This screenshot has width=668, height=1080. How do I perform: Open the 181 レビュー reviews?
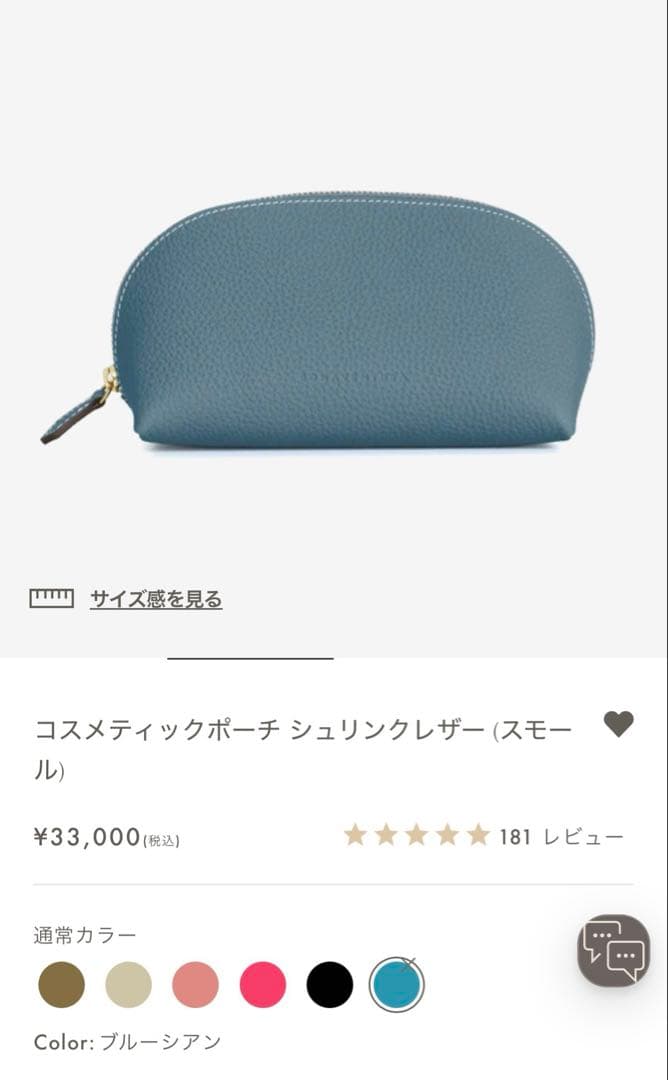[561, 836]
